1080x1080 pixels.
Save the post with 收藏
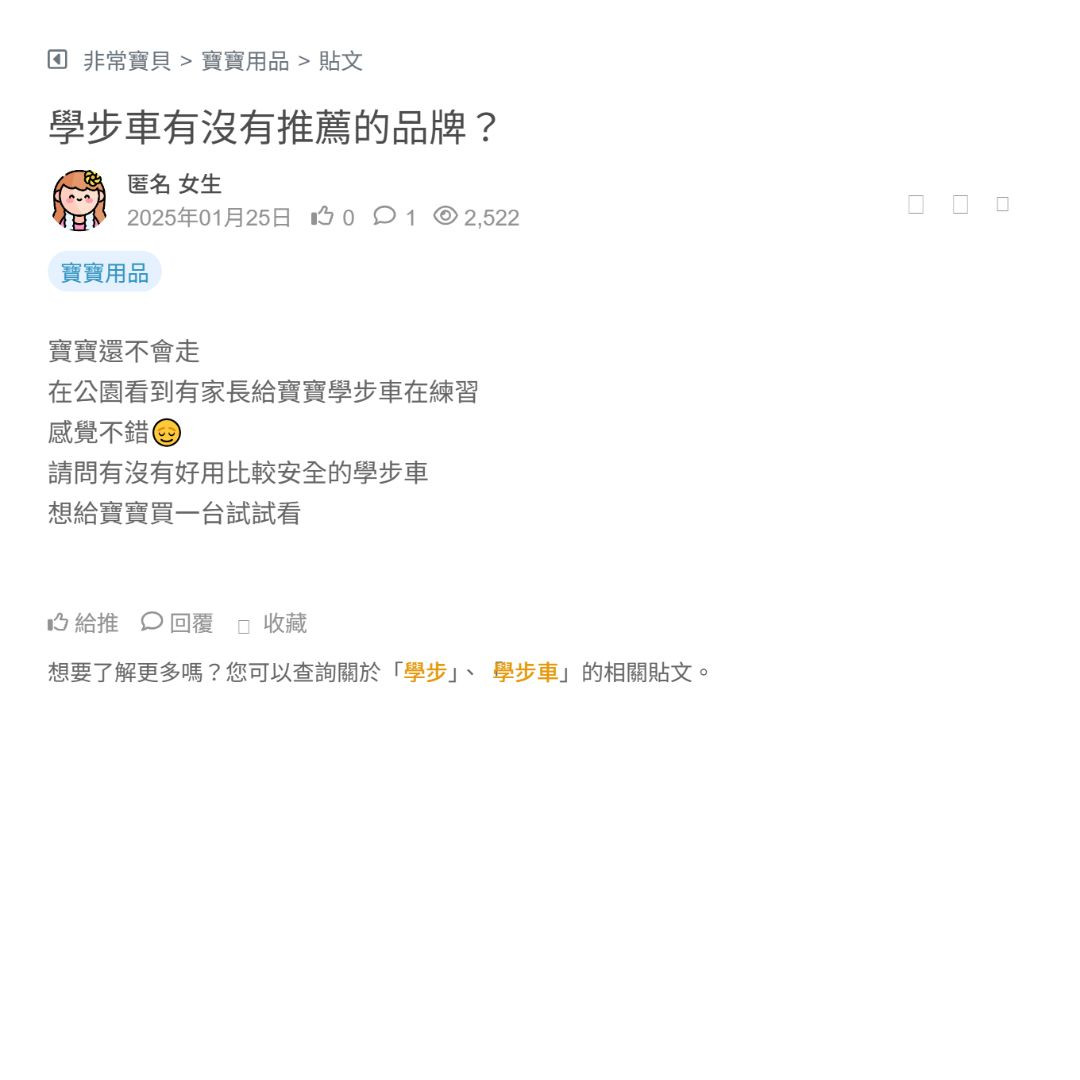click(x=273, y=624)
